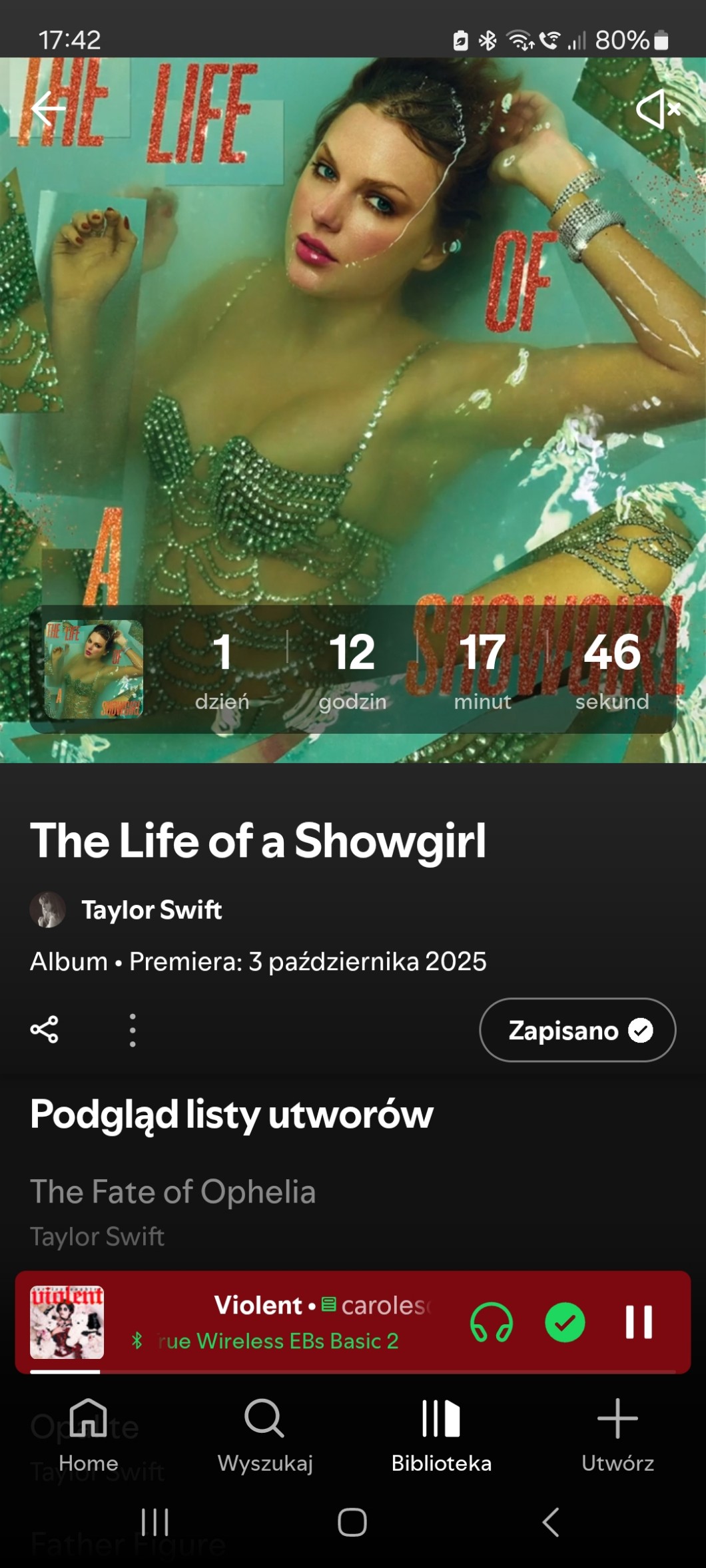This screenshot has height=1568, width=706.
Task: Open the headphones device picker
Action: pyautogui.click(x=492, y=1322)
